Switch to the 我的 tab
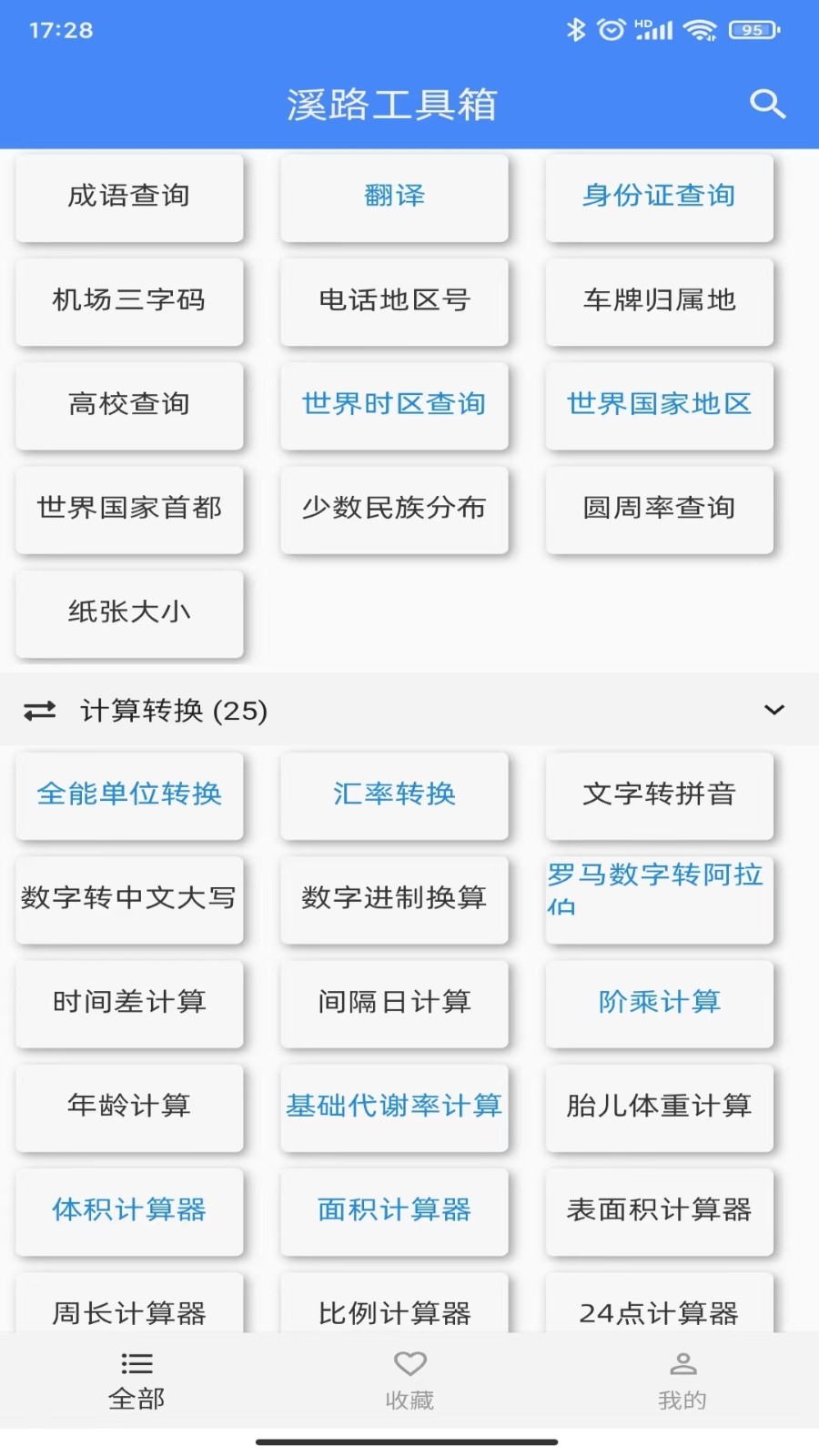 pos(682,1380)
